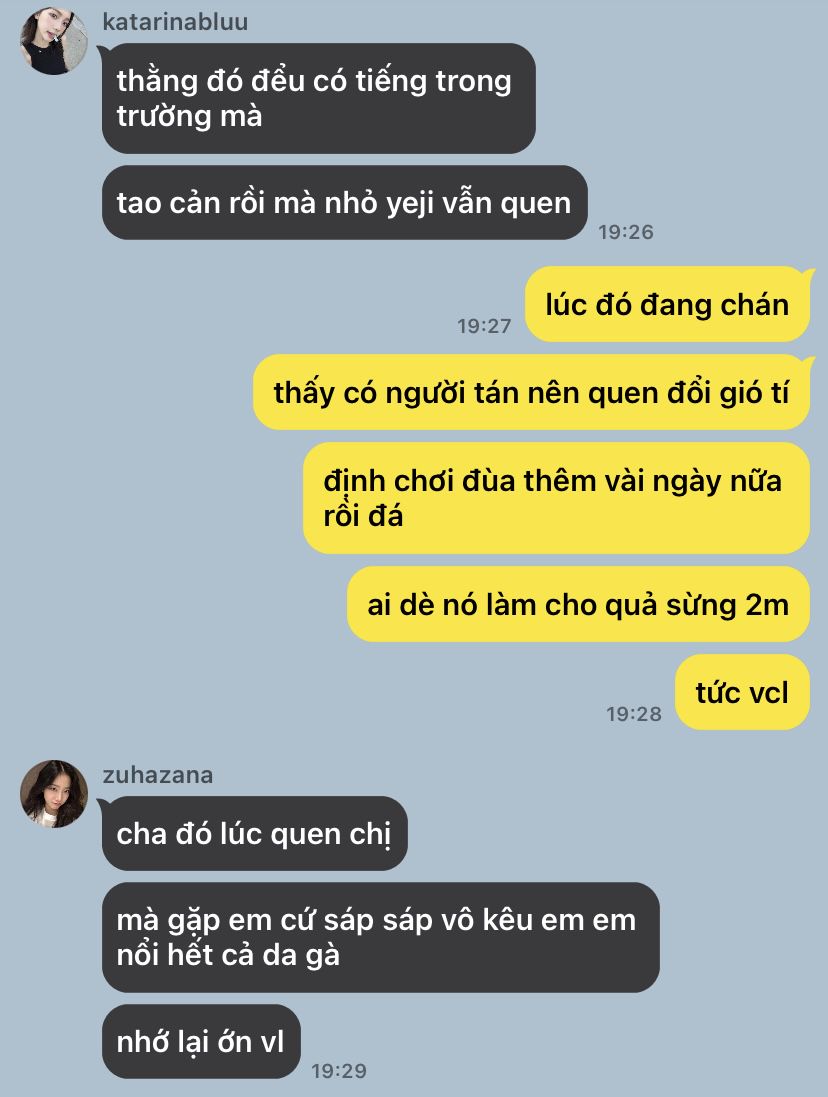Open katarinabluu's profile picture

click(54, 41)
